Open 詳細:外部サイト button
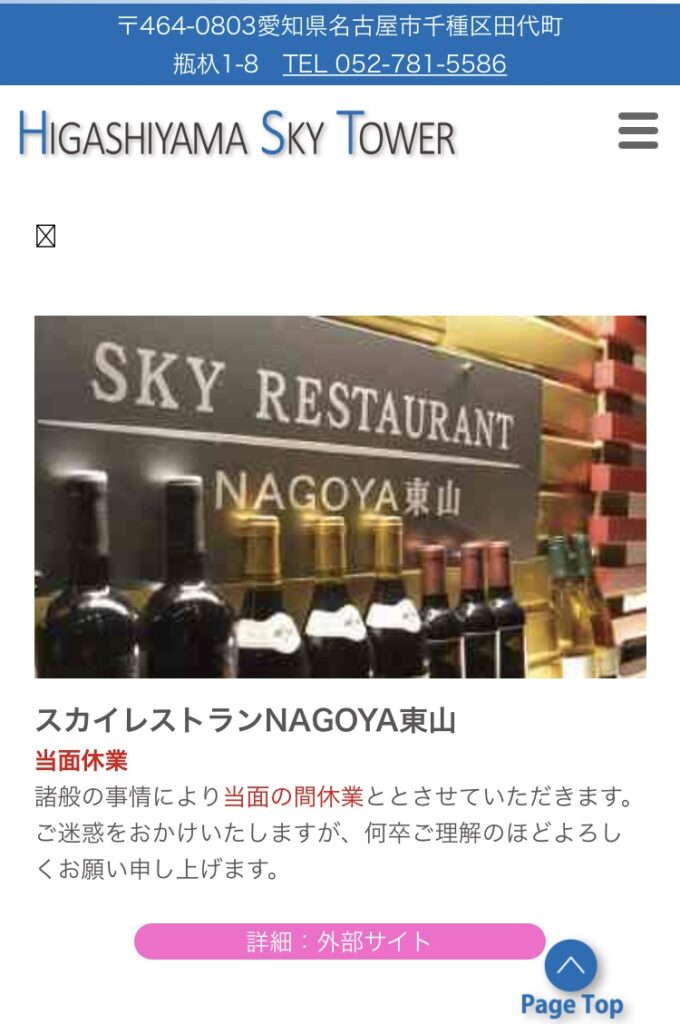680x1024 pixels. point(338,941)
